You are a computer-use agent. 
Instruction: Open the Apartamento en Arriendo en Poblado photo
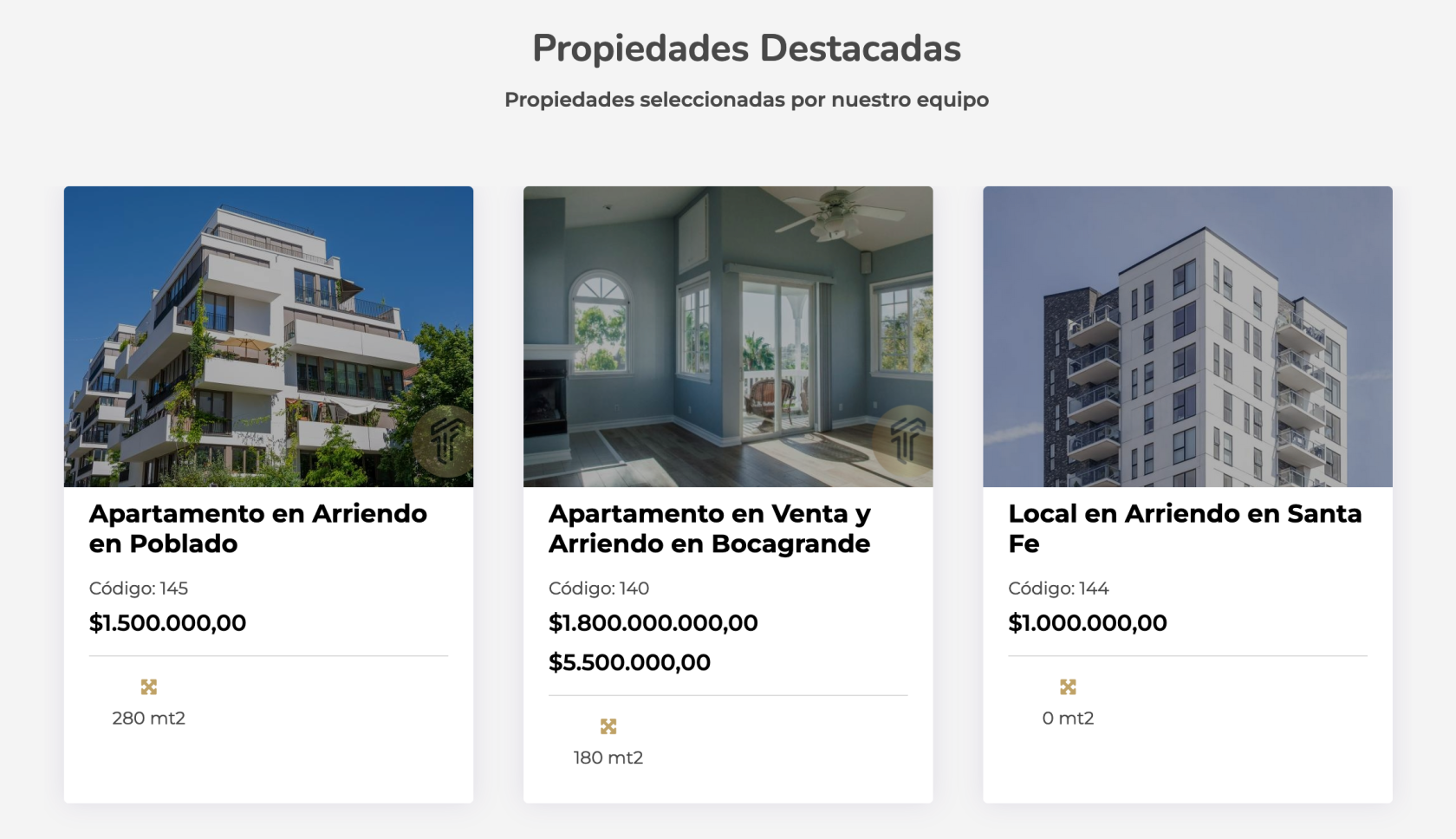(x=269, y=336)
